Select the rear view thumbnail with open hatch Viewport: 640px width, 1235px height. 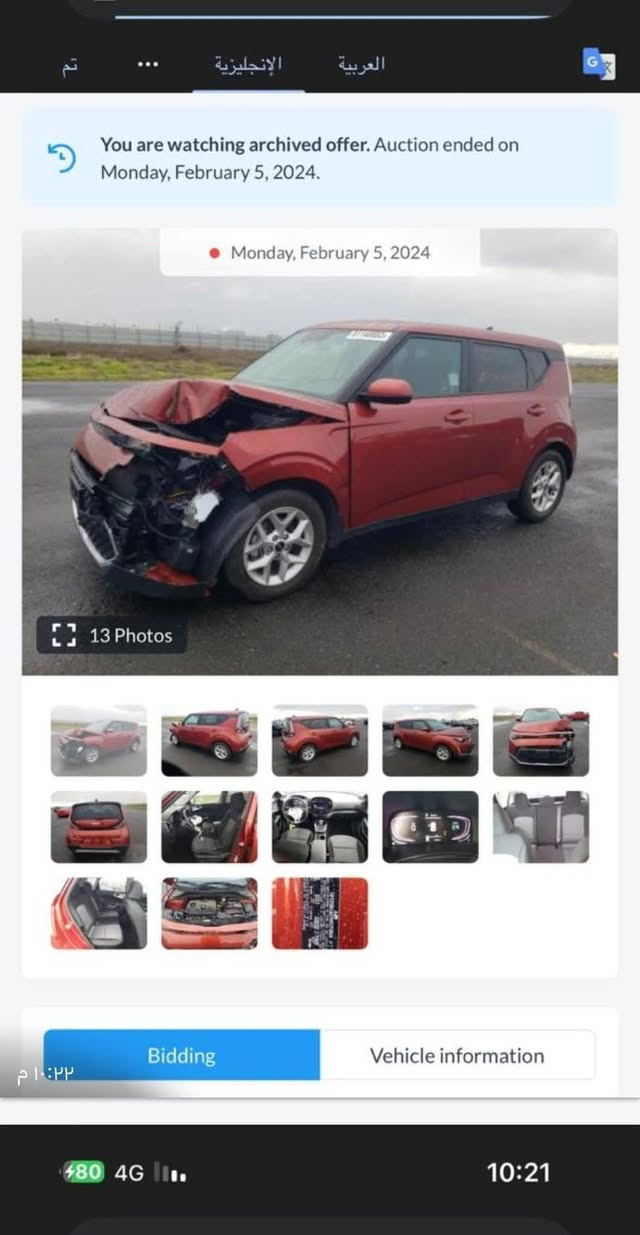pos(99,827)
